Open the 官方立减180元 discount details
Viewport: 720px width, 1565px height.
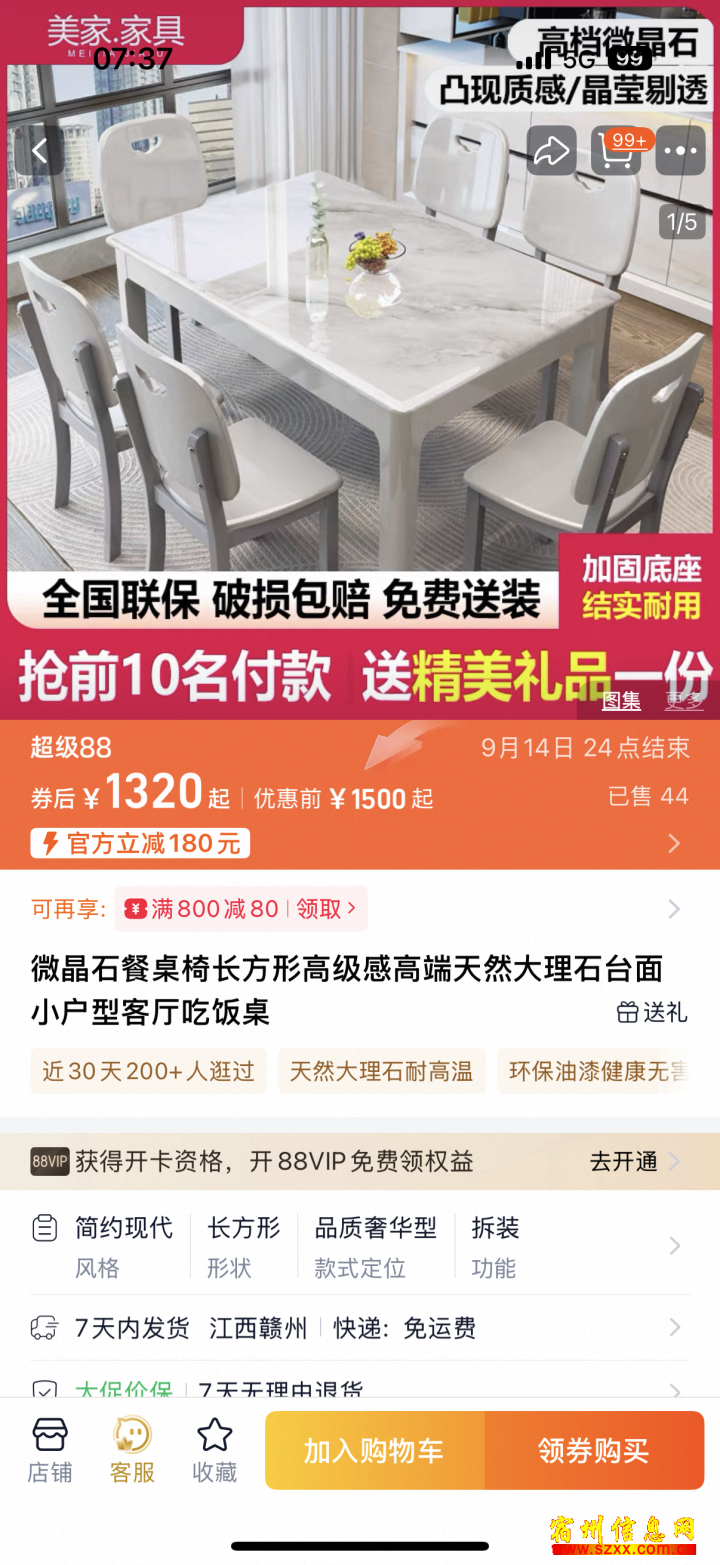(141, 843)
